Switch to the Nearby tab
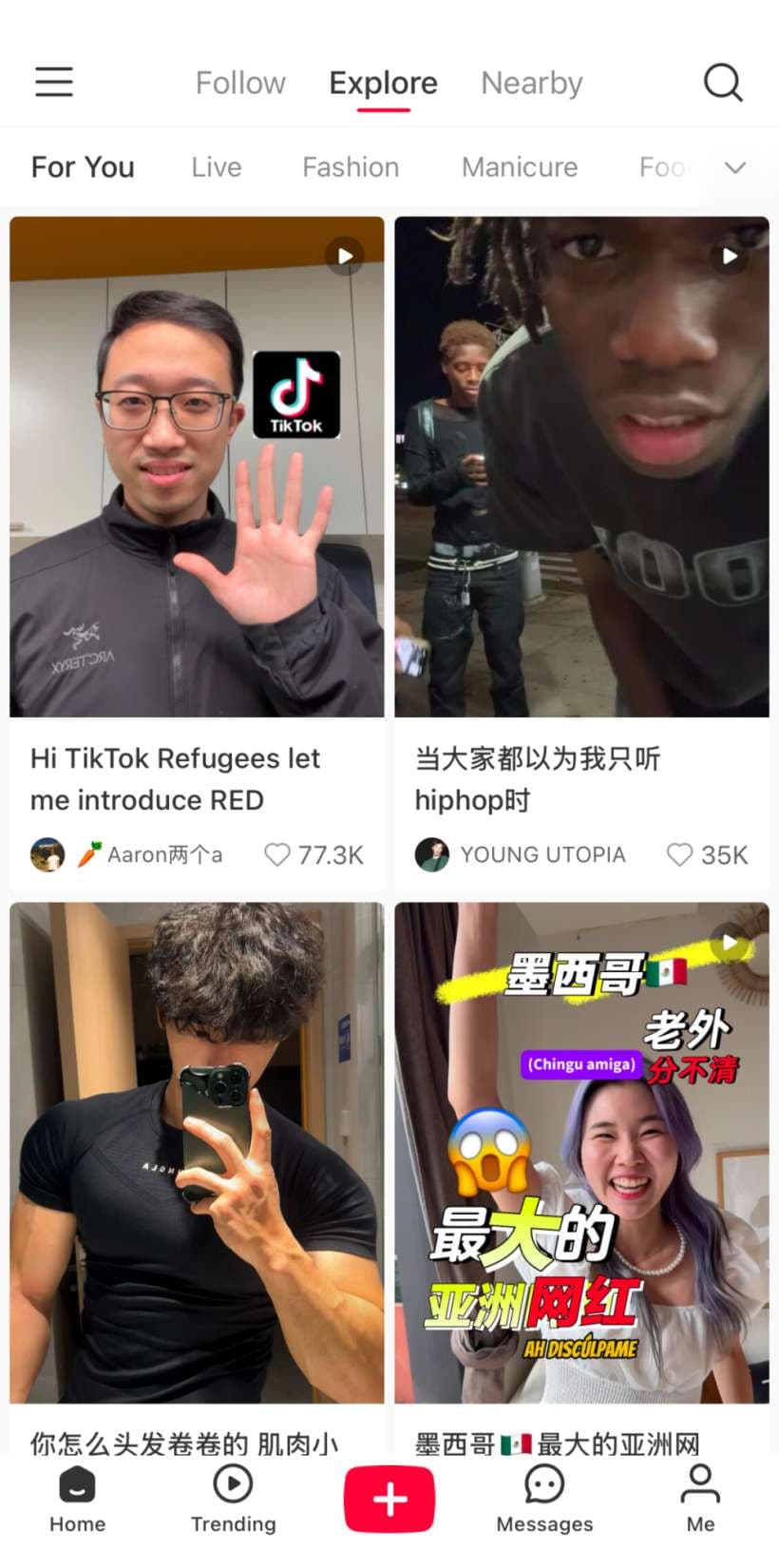 [531, 84]
